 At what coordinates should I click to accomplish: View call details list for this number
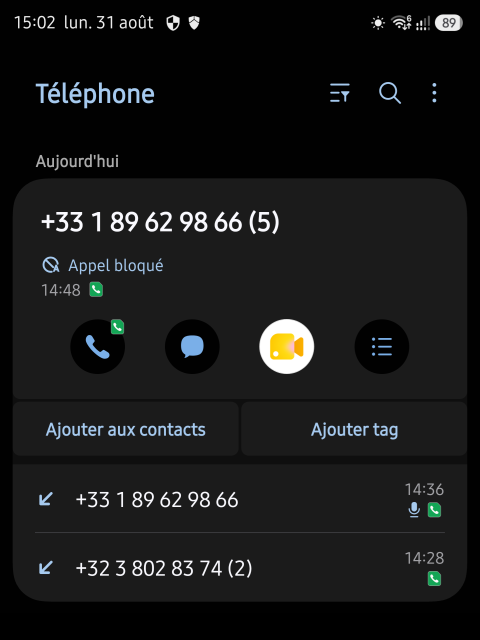coord(382,346)
